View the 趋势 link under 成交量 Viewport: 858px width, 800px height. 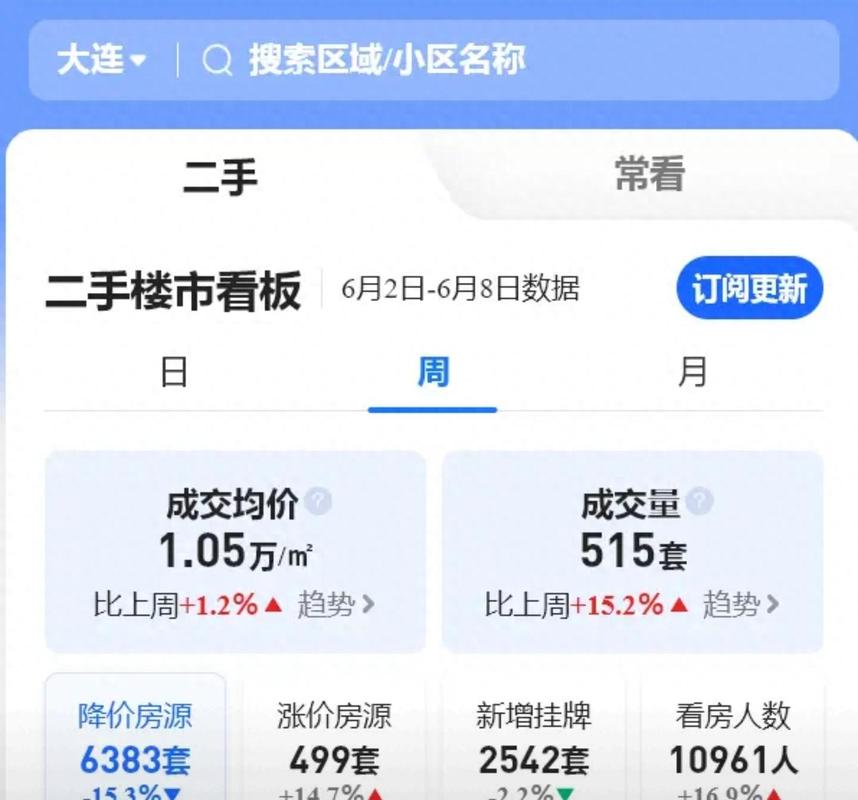coord(740,604)
